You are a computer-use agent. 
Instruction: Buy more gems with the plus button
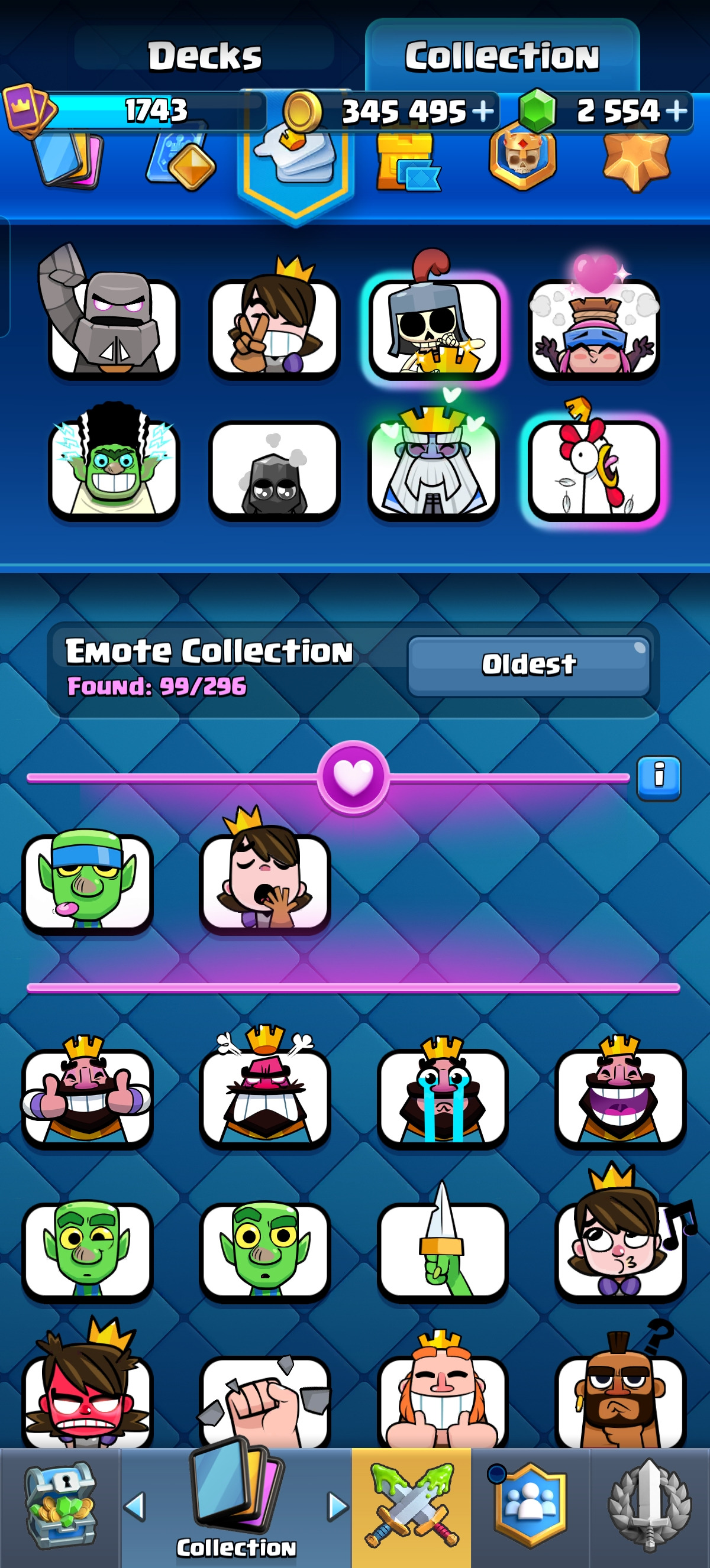coord(676,111)
